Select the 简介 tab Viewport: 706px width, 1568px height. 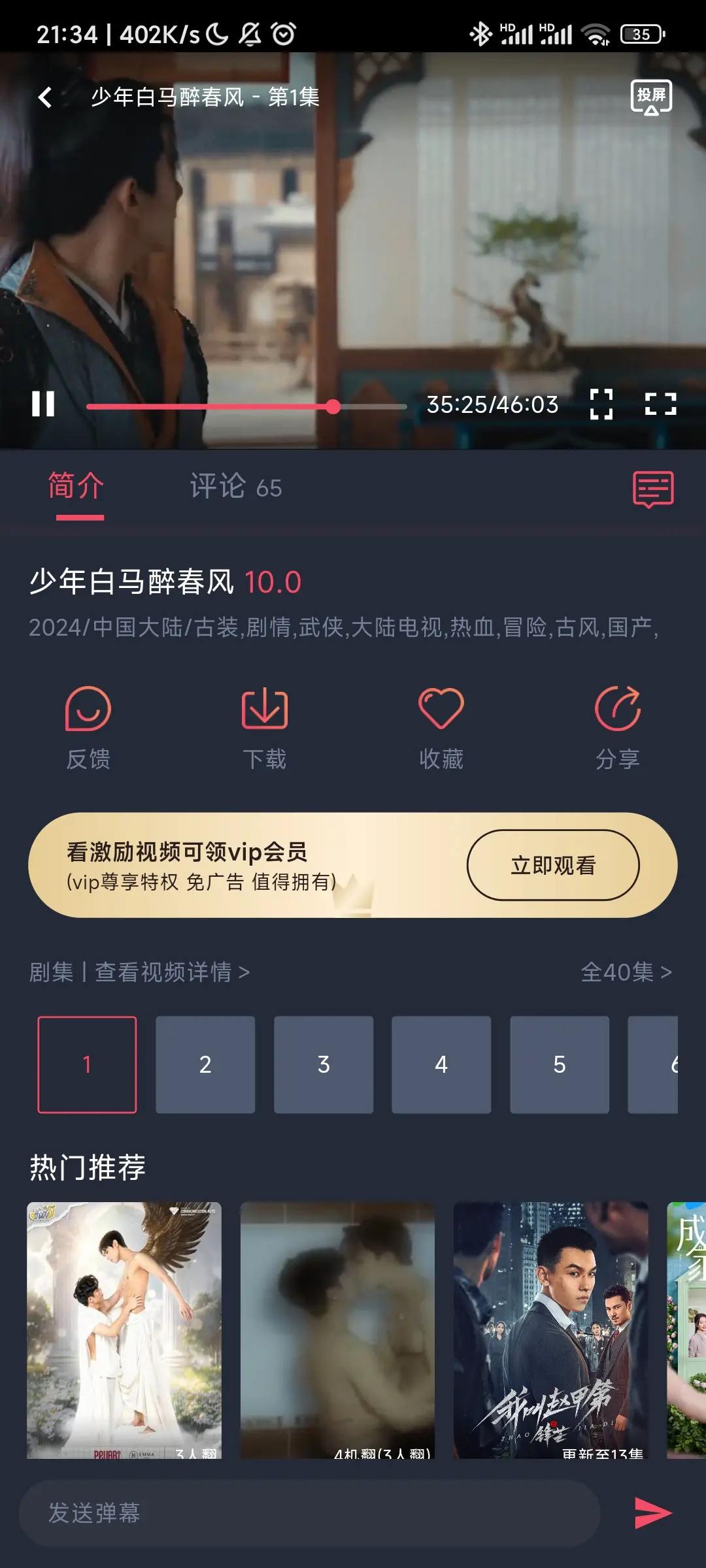(76, 487)
